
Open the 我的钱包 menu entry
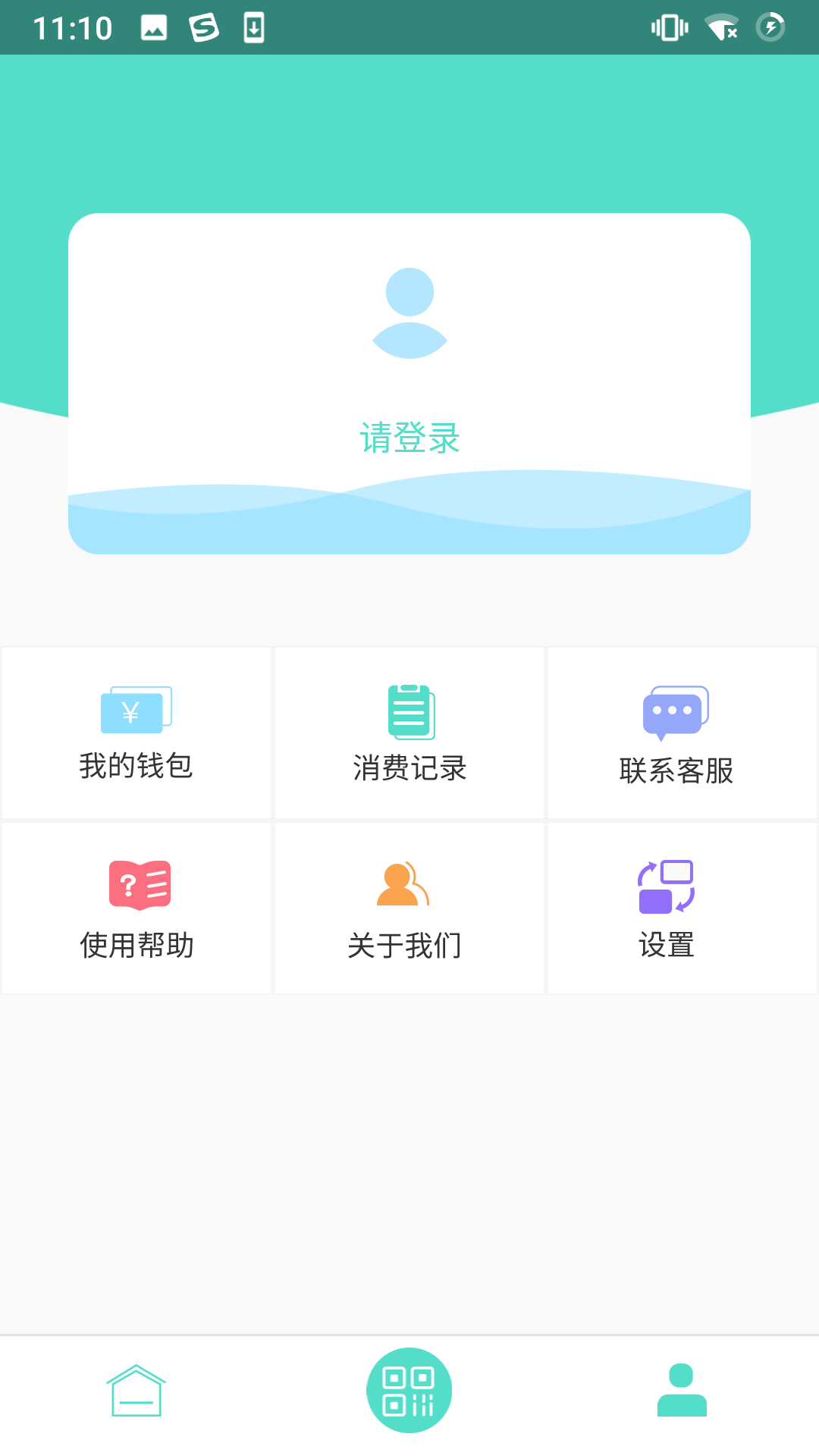click(136, 767)
